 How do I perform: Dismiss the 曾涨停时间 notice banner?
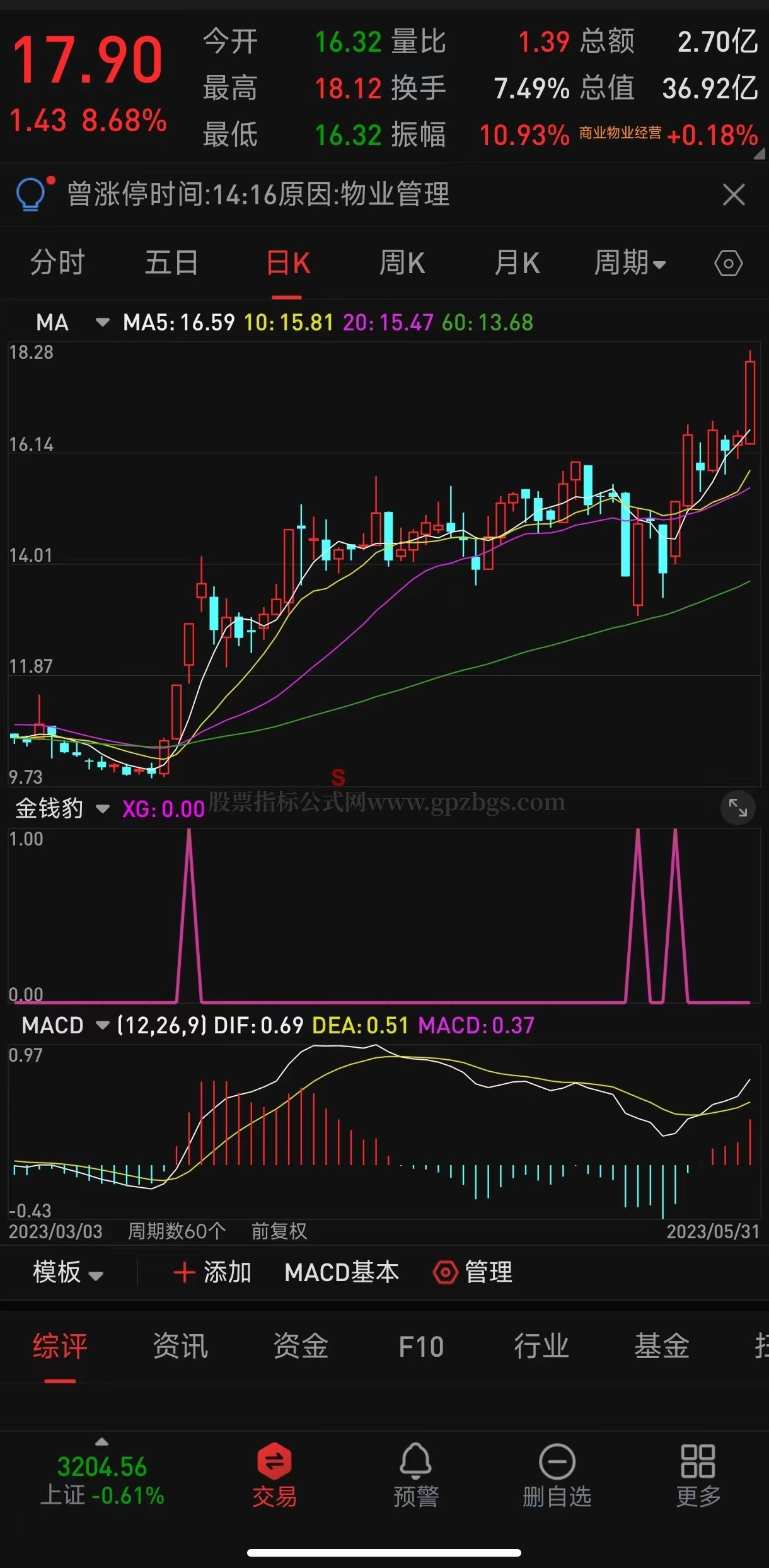click(733, 195)
